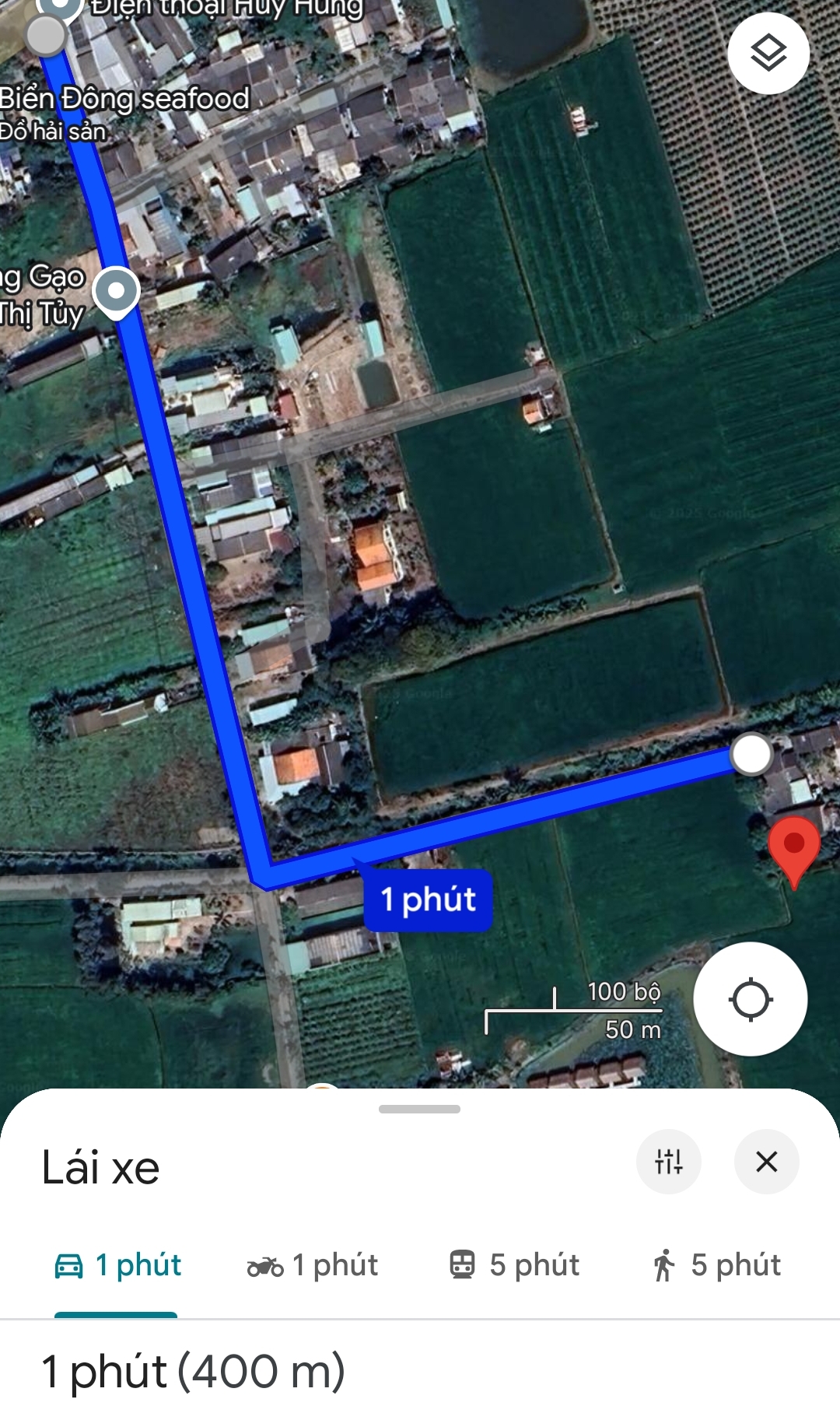
Task: Switch to public transit 5 phút tab
Action: click(514, 1265)
